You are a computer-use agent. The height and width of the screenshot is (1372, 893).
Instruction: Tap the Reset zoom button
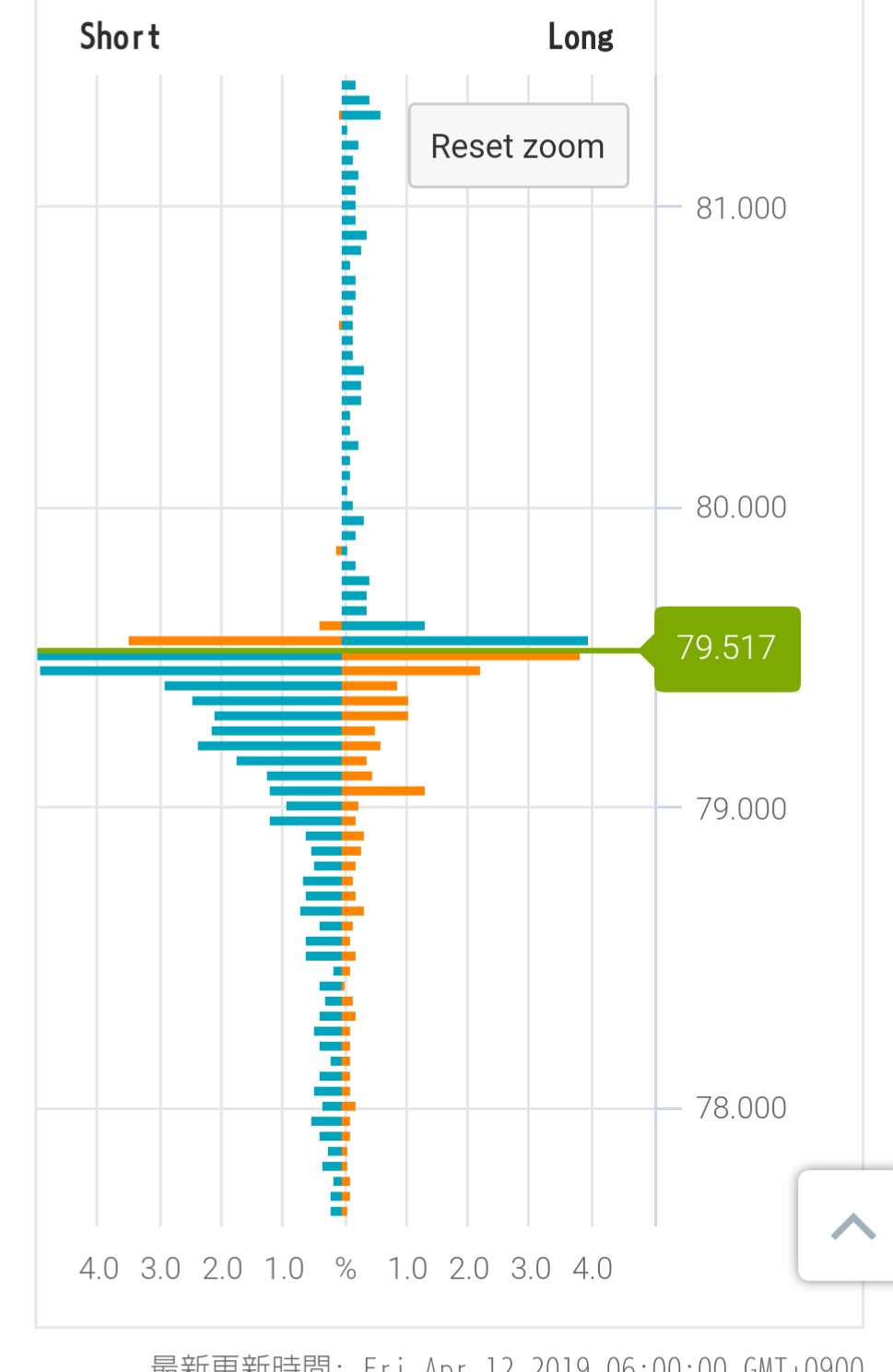[518, 146]
